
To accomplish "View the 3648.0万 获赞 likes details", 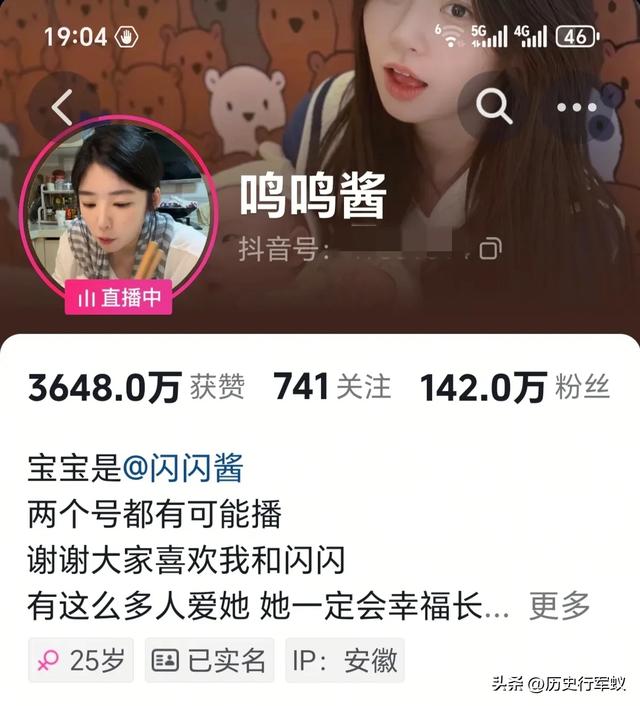I will pos(136,388).
